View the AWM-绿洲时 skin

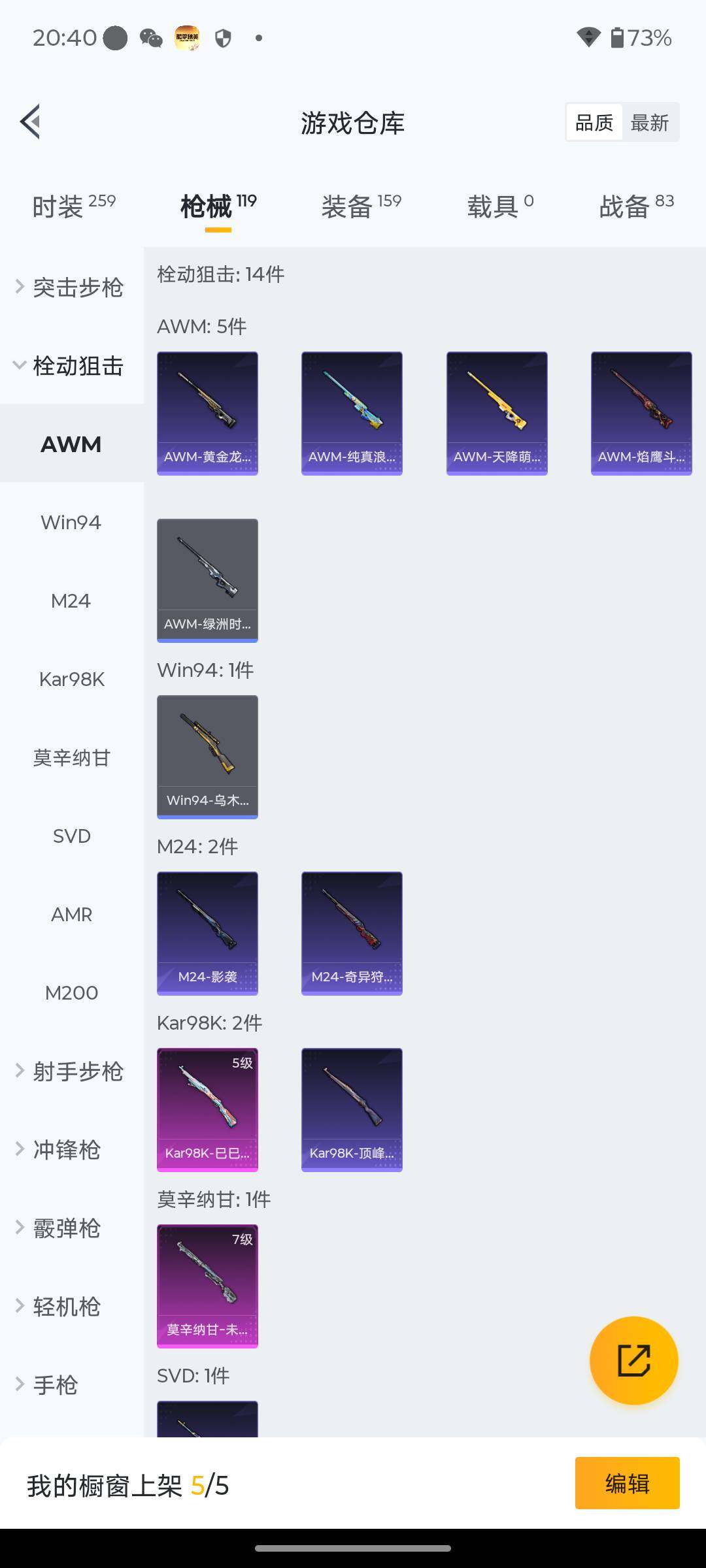coord(207,580)
